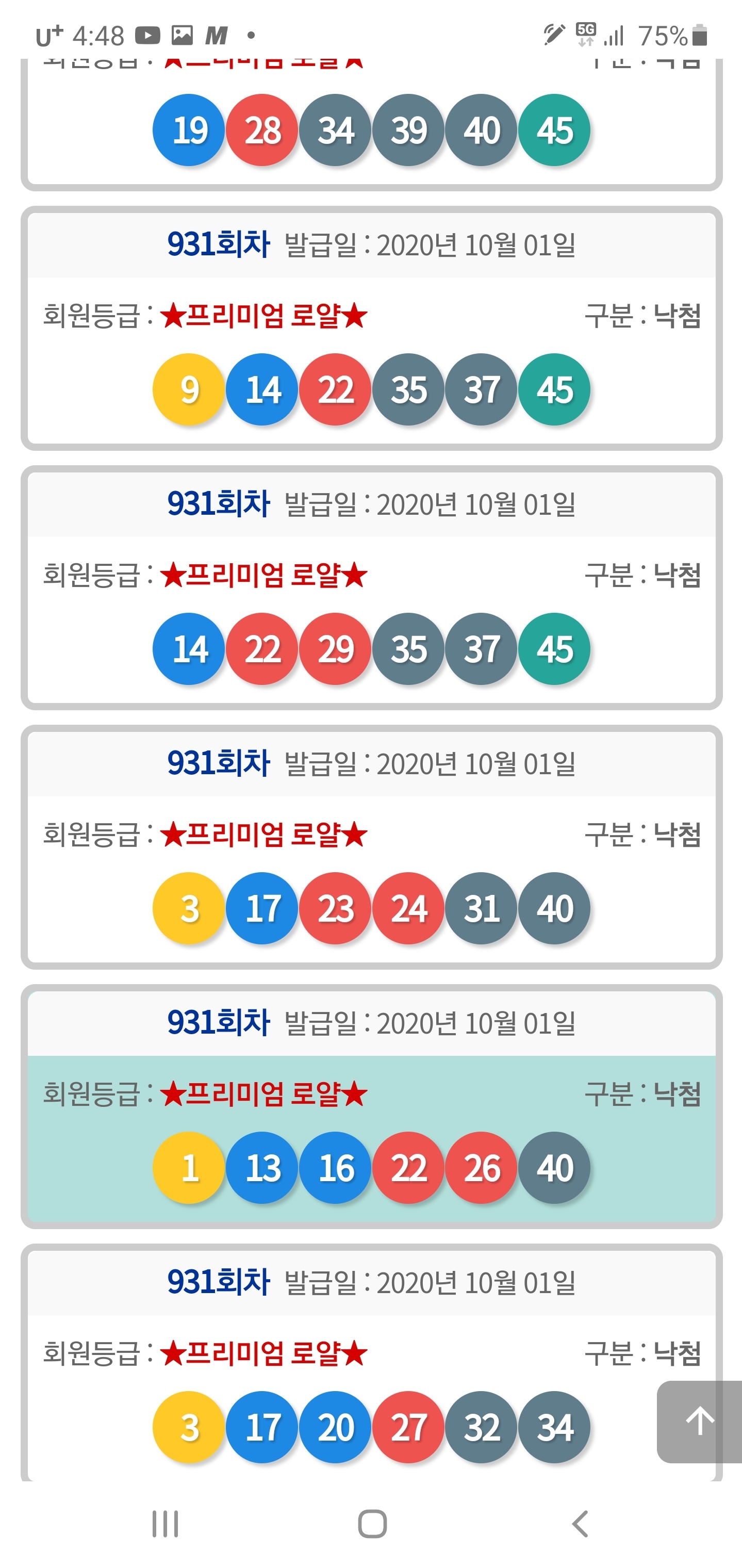Tap the scroll-to-top arrow button
Viewport: 742px width, 1568px height.
pyautogui.click(x=699, y=1422)
